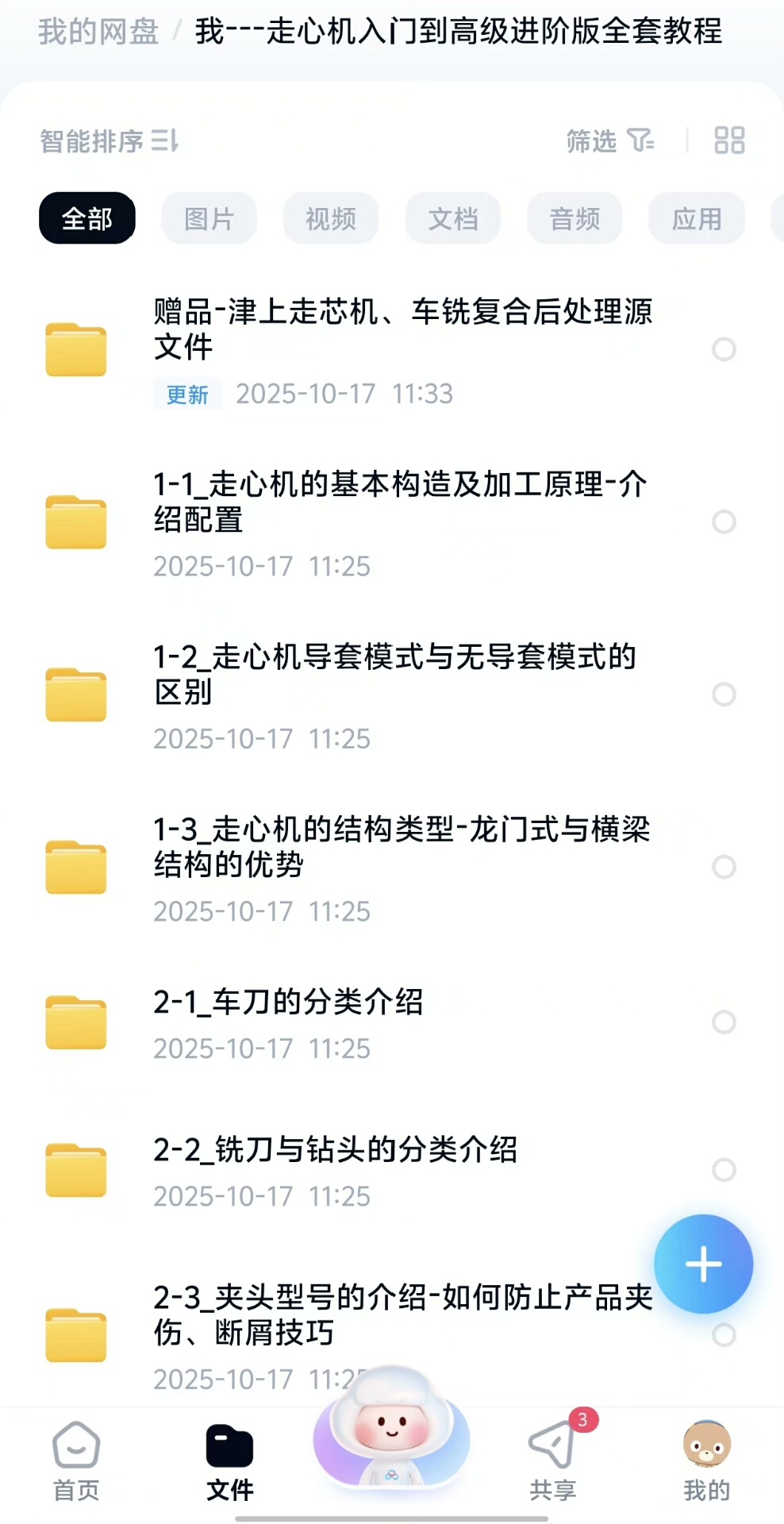This screenshot has width=784, height=1524.
Task: Select the 视频 filter chip
Action: (330, 218)
